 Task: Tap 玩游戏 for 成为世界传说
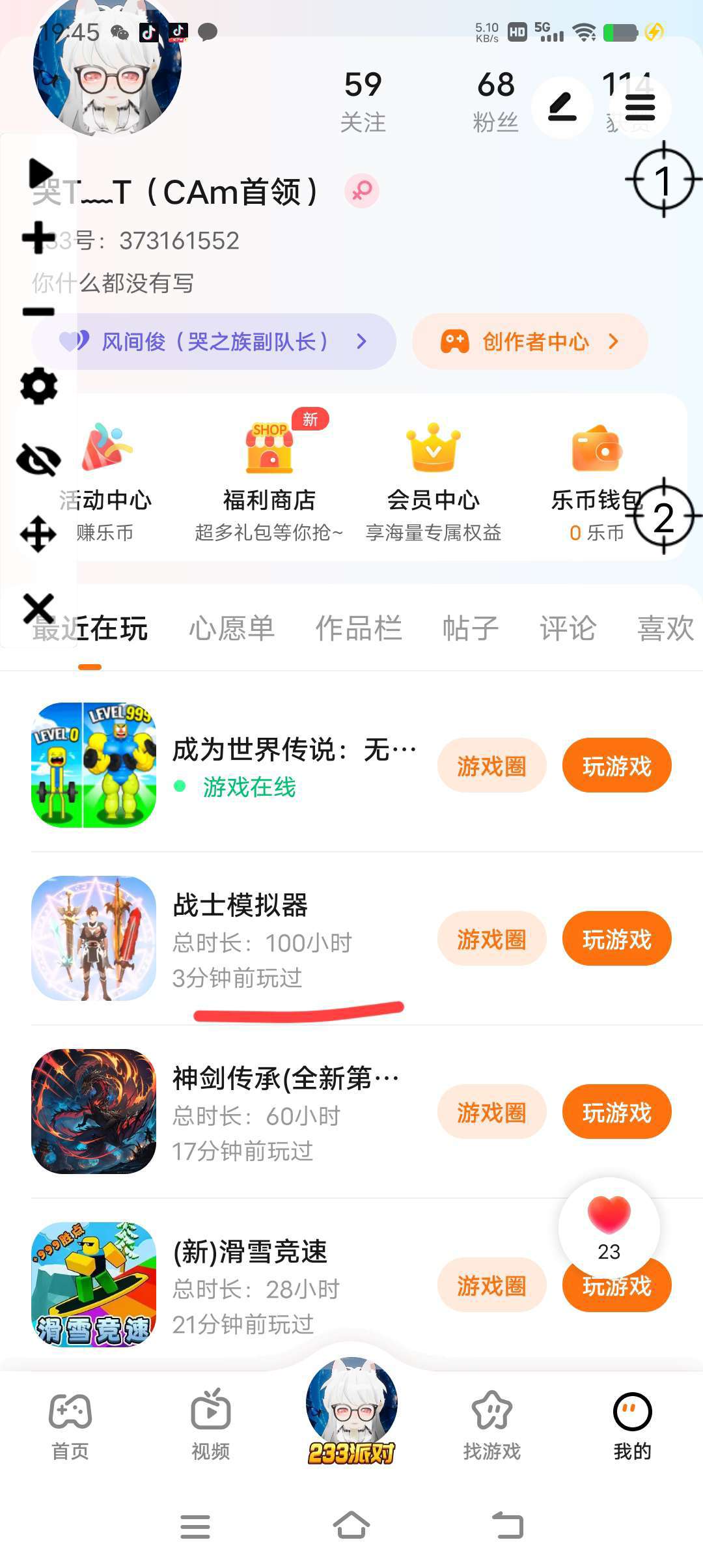point(616,765)
